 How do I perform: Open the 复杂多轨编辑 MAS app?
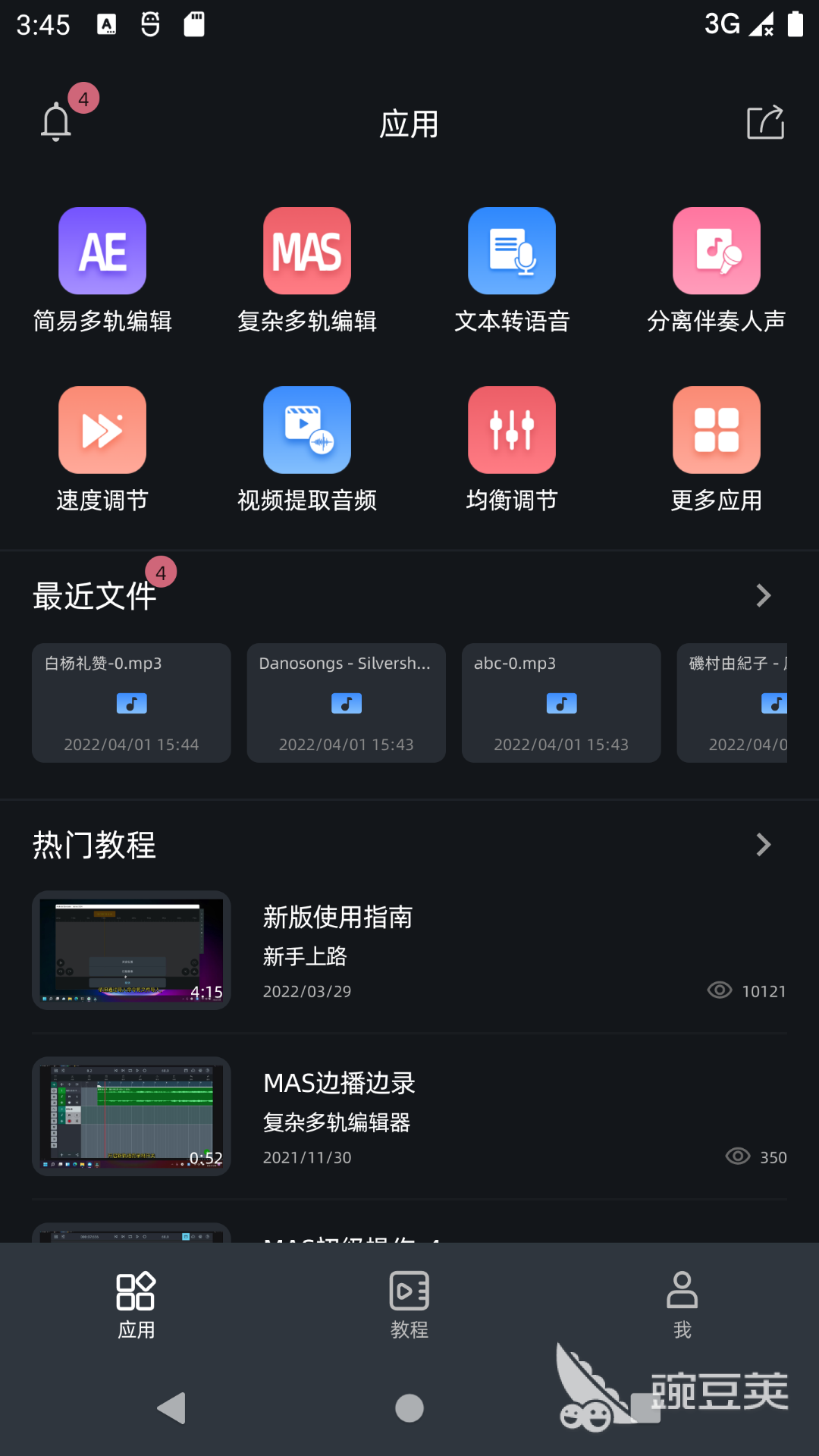(307, 270)
